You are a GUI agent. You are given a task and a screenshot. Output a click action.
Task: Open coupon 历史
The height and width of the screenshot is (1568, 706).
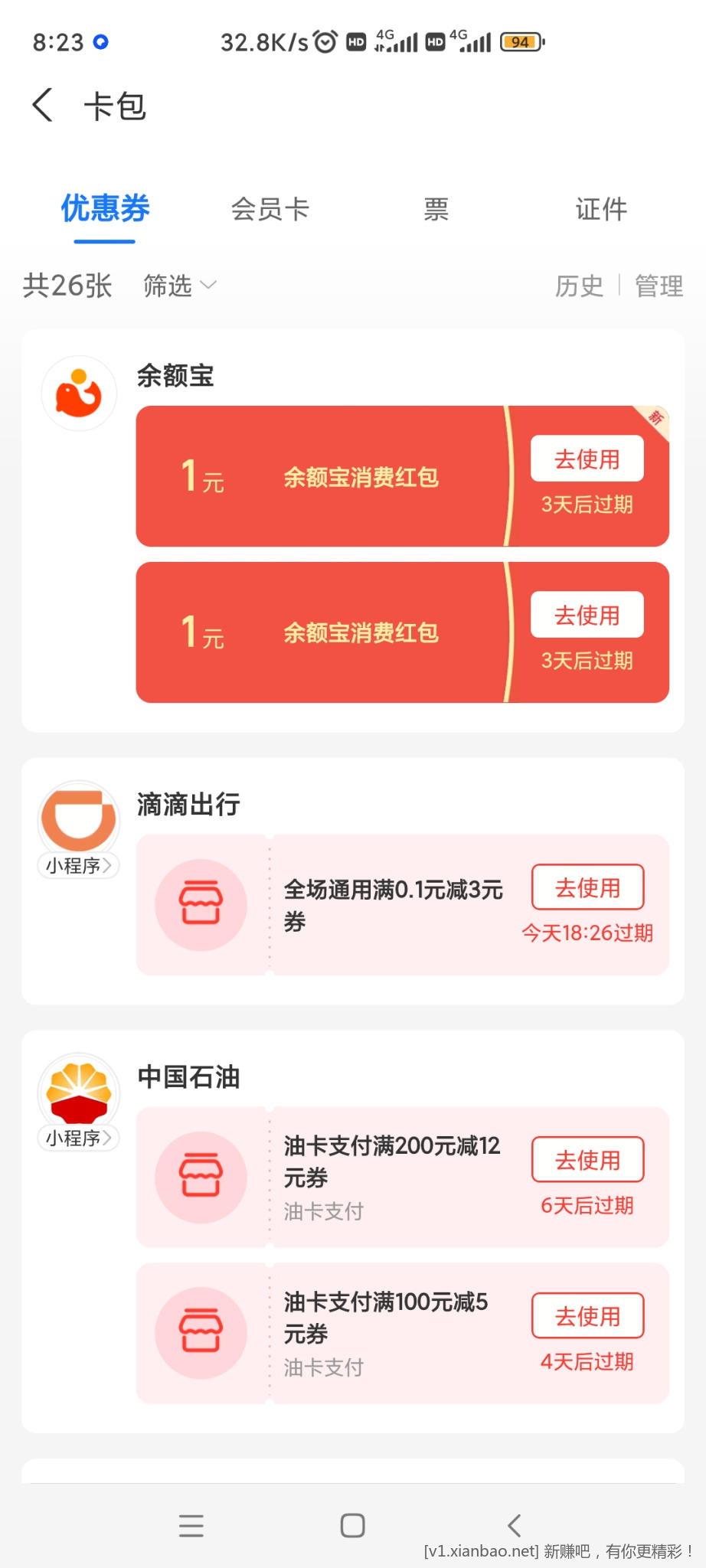[x=579, y=286]
